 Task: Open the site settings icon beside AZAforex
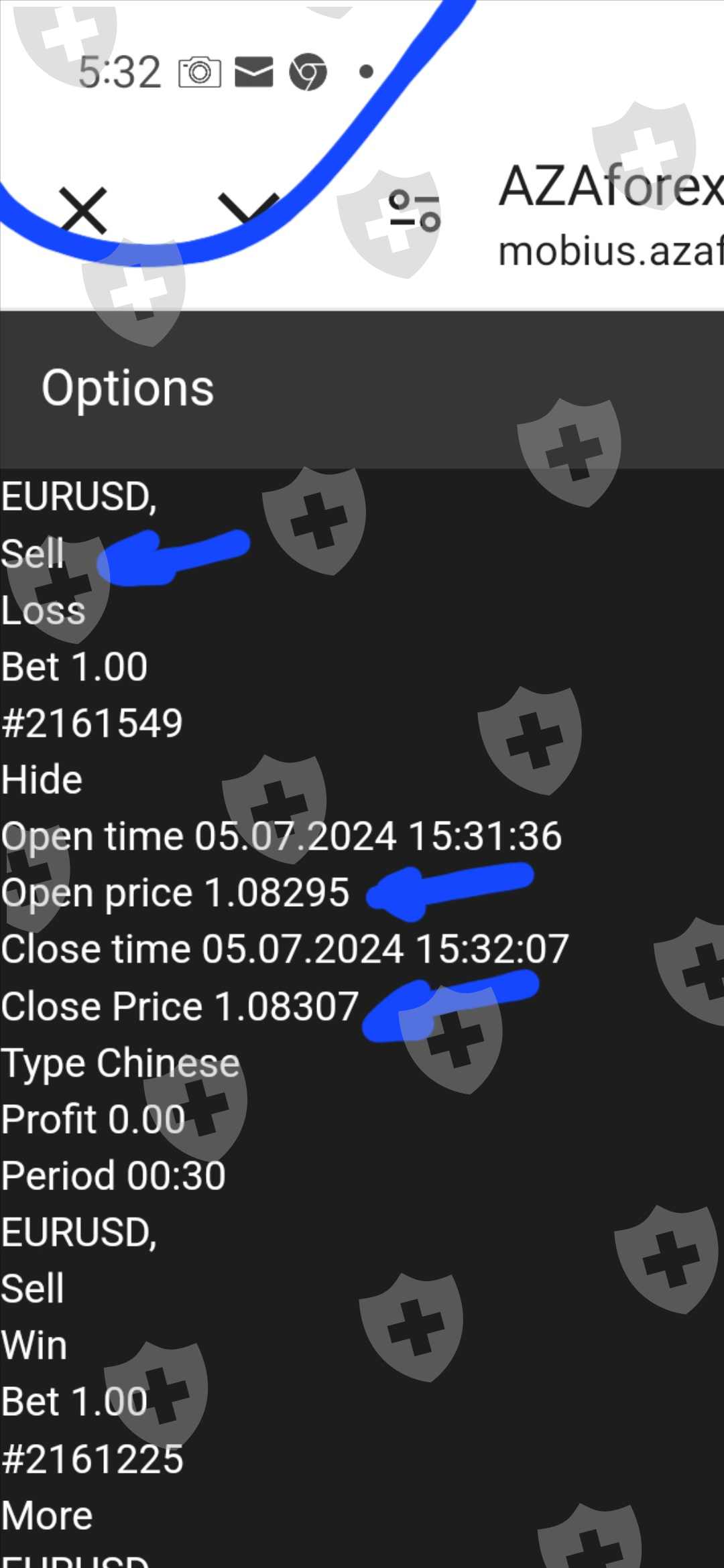(x=414, y=210)
